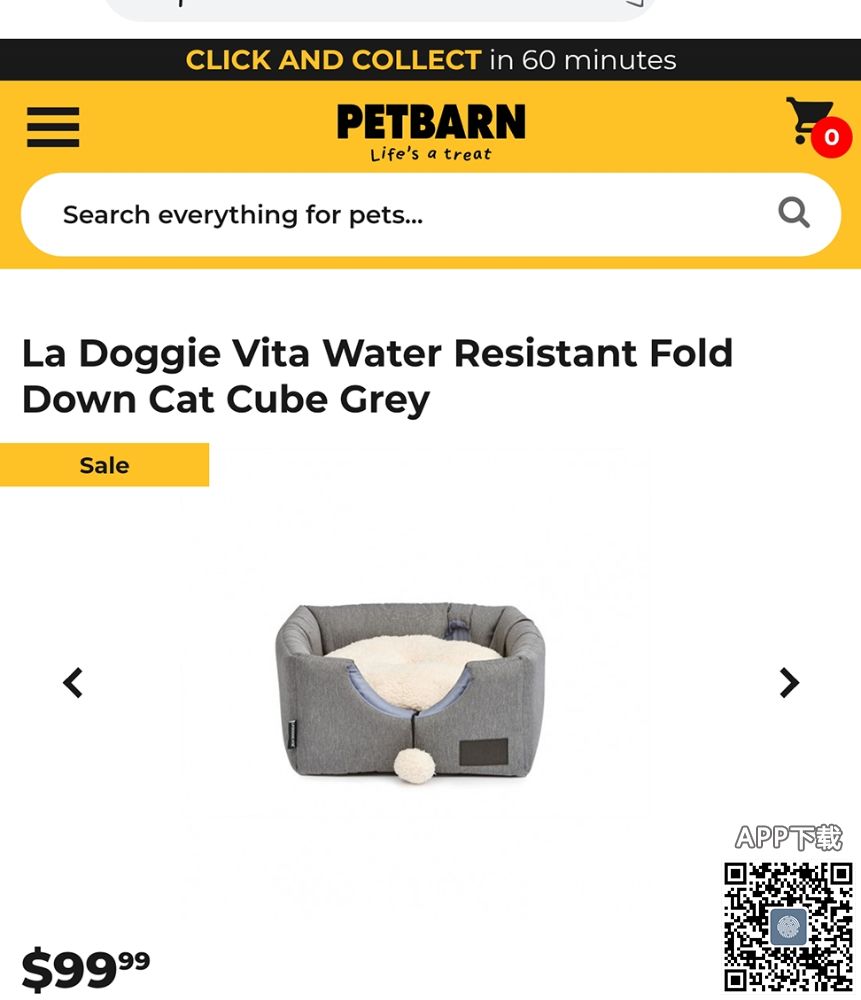Show the previous product image
This screenshot has height=1000, width=861.
(x=73, y=683)
